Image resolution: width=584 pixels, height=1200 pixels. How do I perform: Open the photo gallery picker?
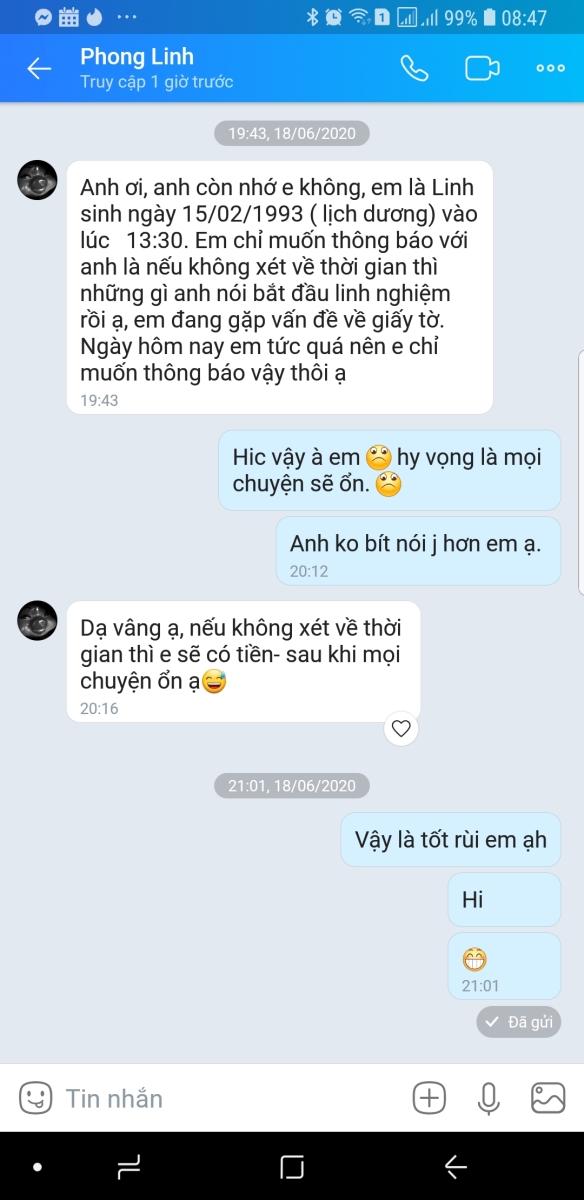point(548,1098)
